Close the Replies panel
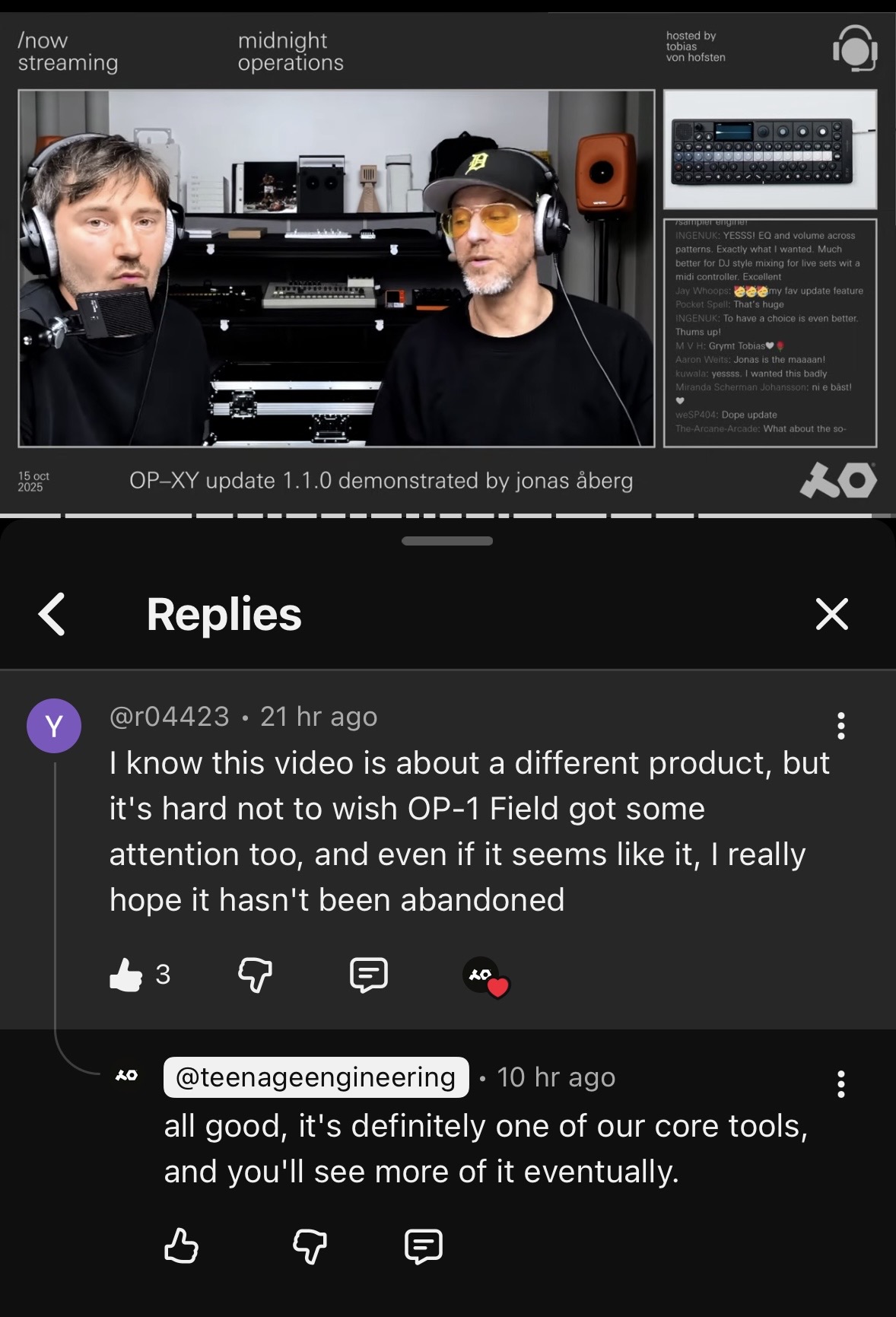The height and width of the screenshot is (1317, 896). 831,614
